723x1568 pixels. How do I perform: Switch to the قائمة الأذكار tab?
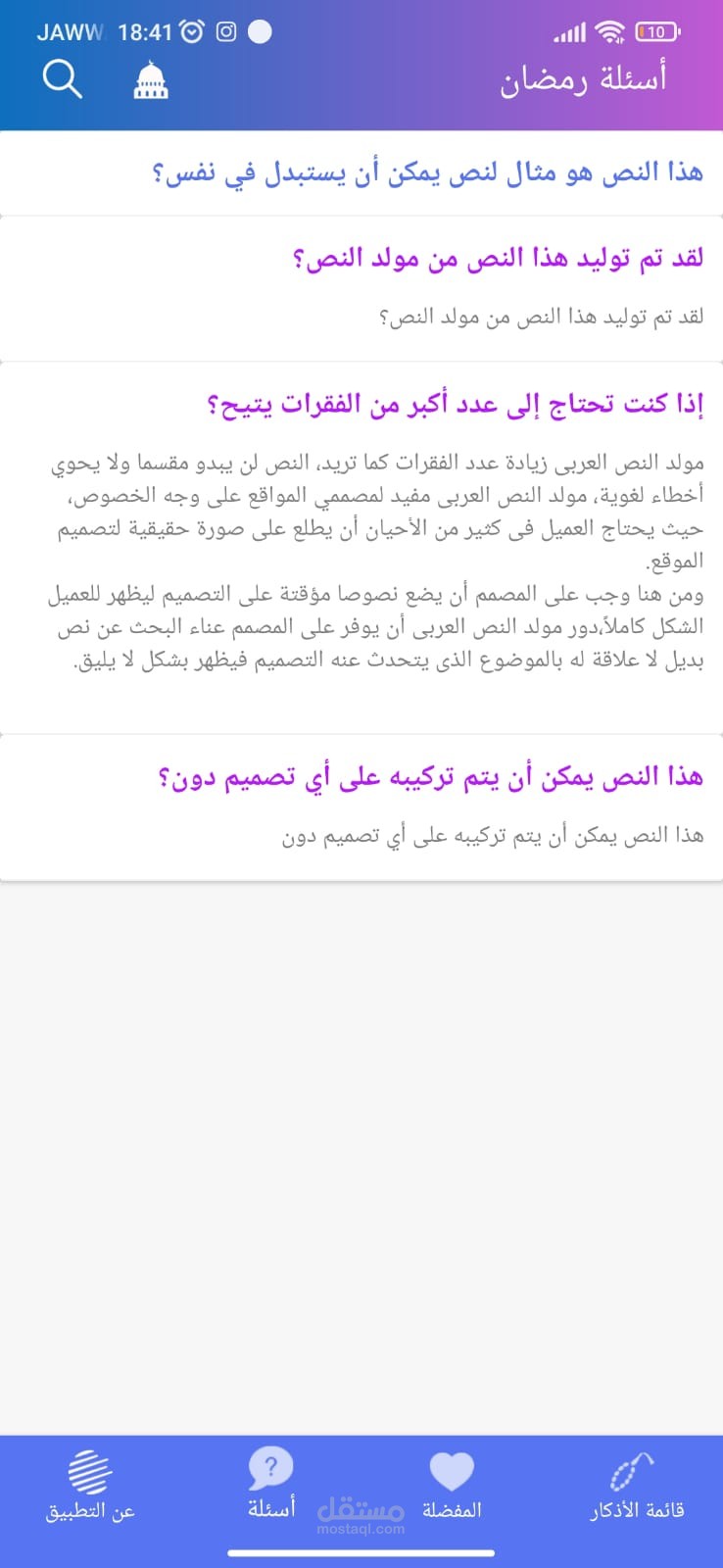pos(635,1487)
